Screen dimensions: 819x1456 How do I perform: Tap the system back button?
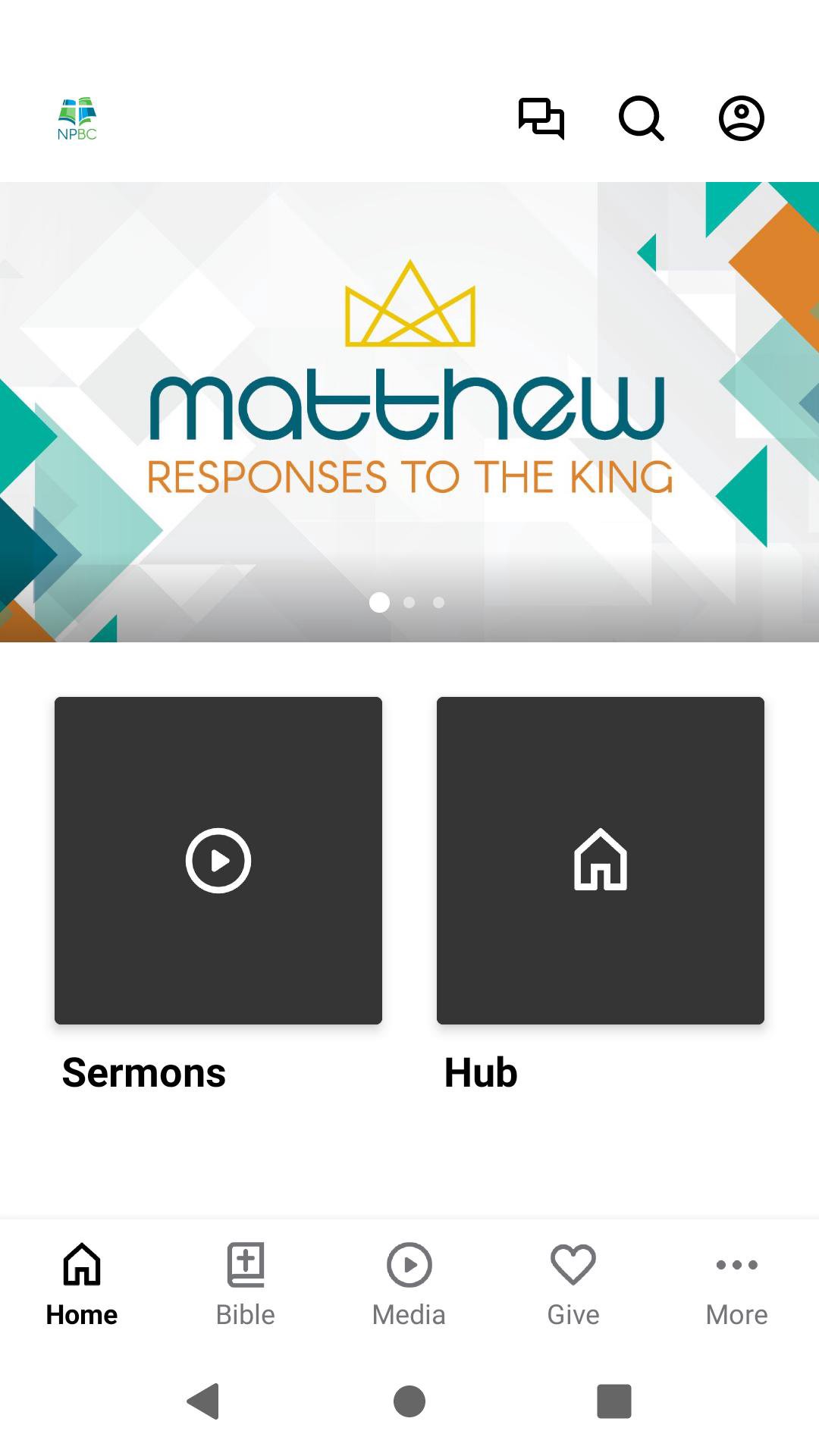pyautogui.click(x=203, y=1401)
